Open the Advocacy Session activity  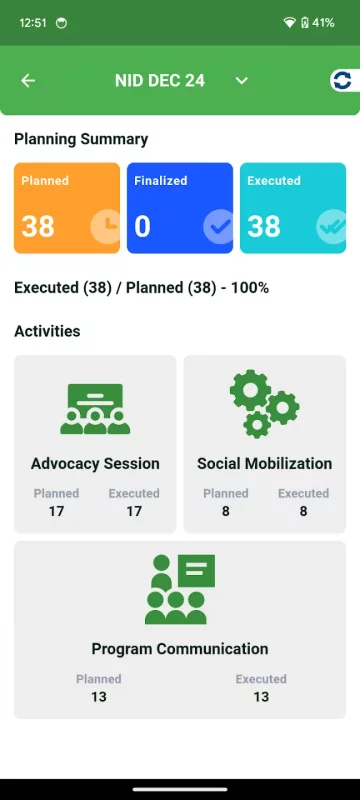point(95,444)
